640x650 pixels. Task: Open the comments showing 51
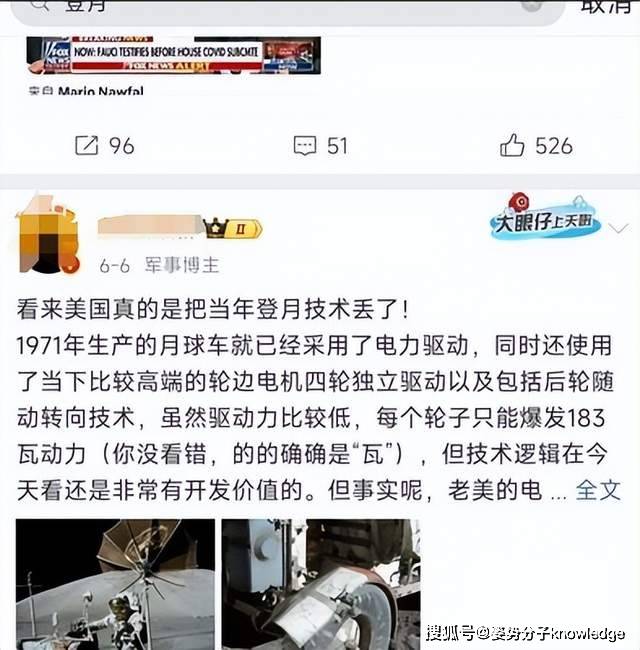321,145
